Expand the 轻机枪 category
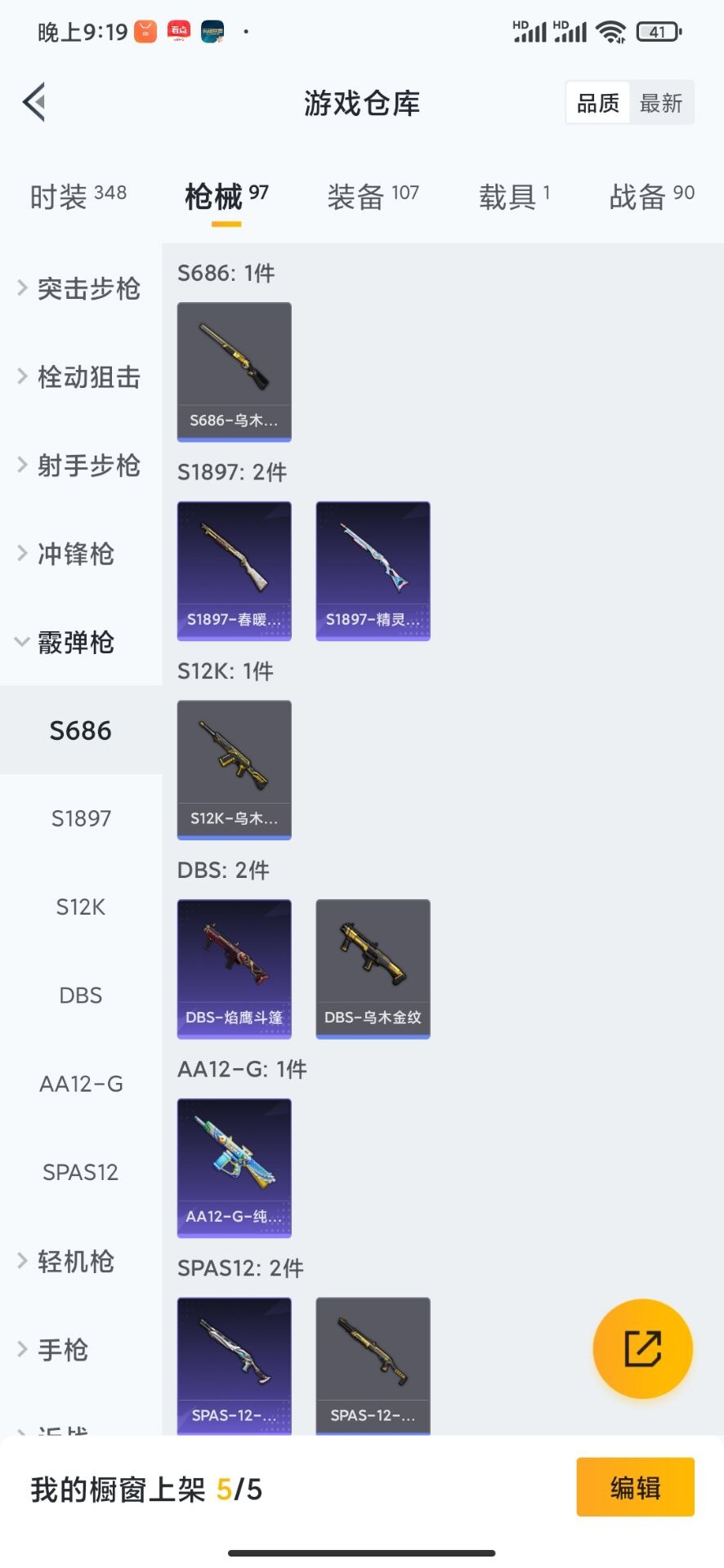Viewport: 724px width, 1568px height. [x=67, y=1261]
